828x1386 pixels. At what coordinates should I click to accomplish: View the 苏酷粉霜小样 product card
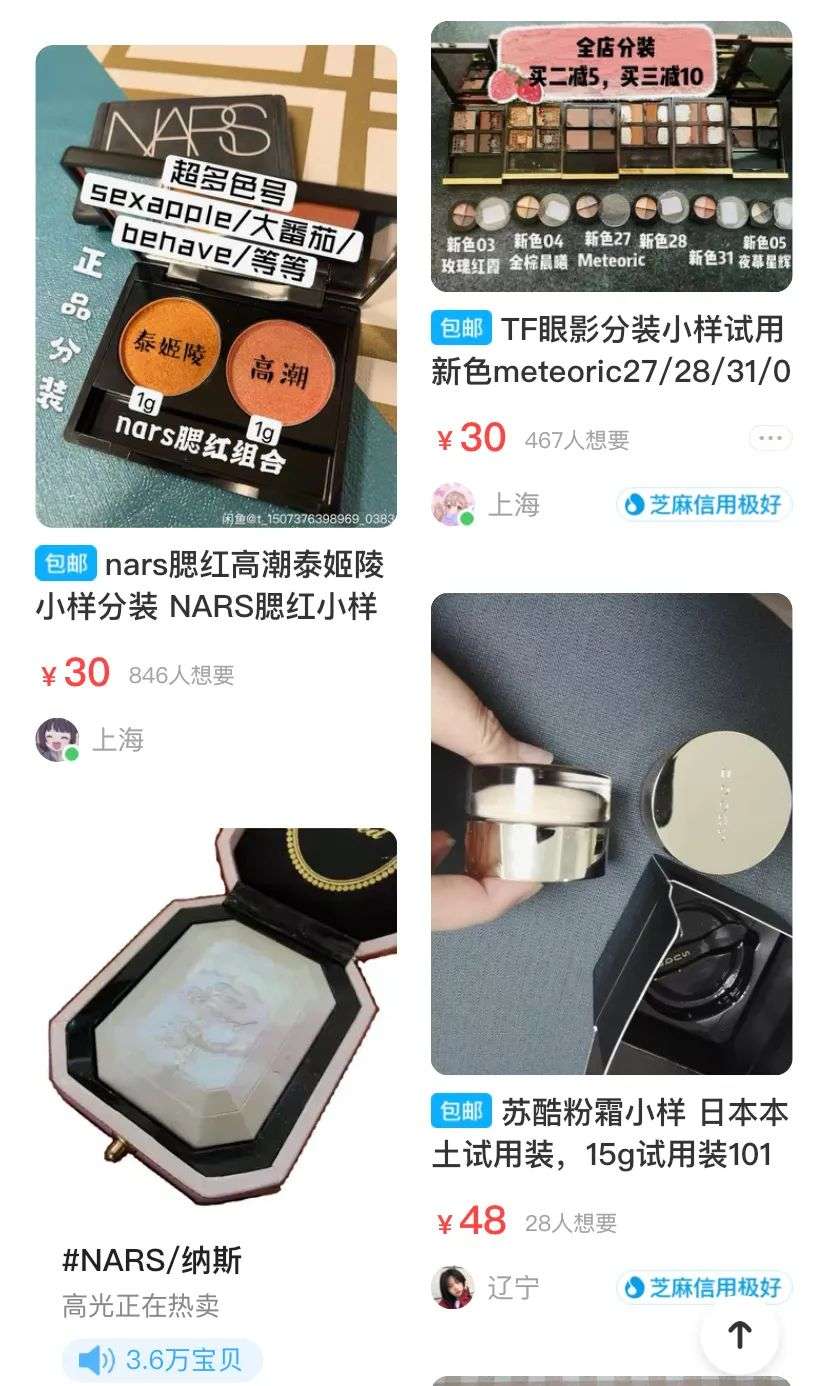coord(611,834)
